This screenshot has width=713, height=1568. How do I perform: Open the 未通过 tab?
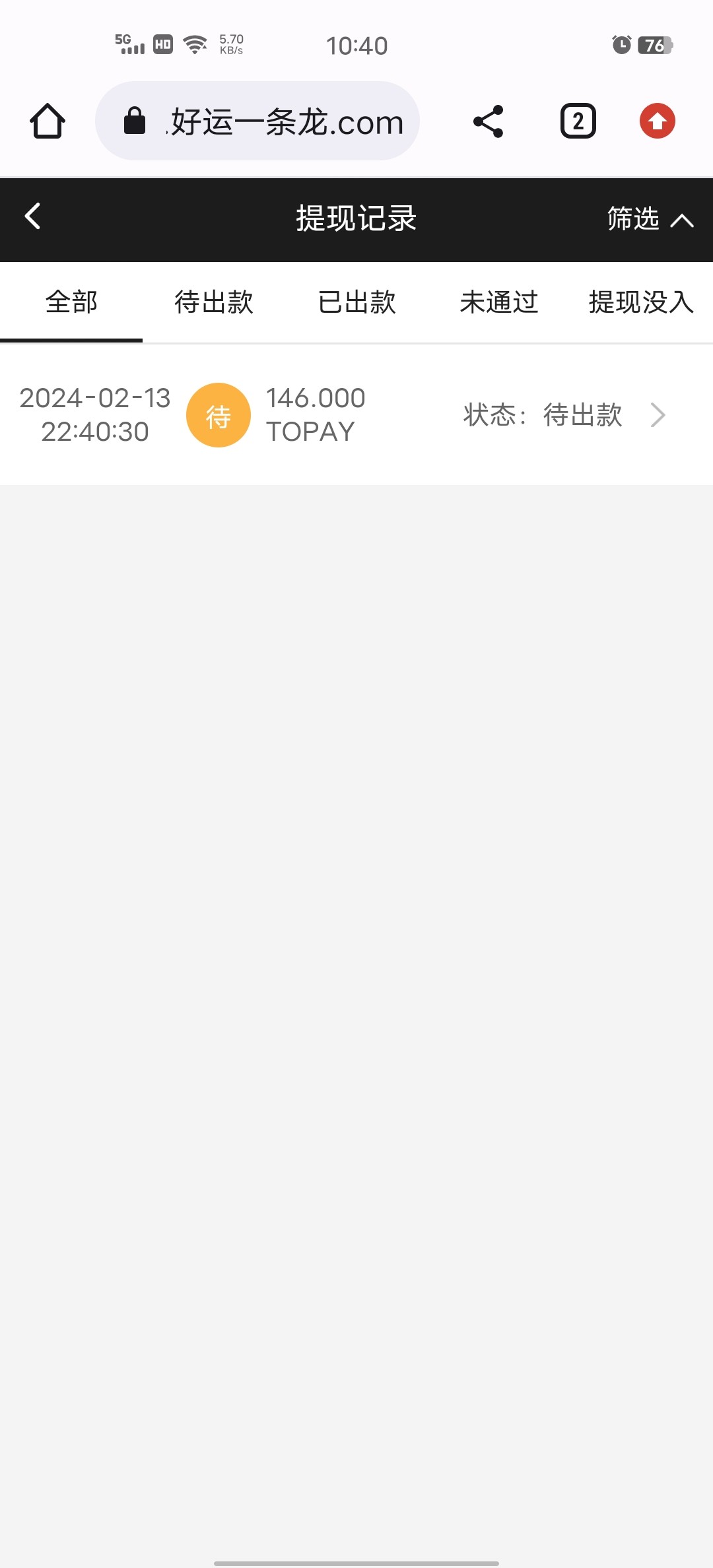pyautogui.click(x=499, y=303)
